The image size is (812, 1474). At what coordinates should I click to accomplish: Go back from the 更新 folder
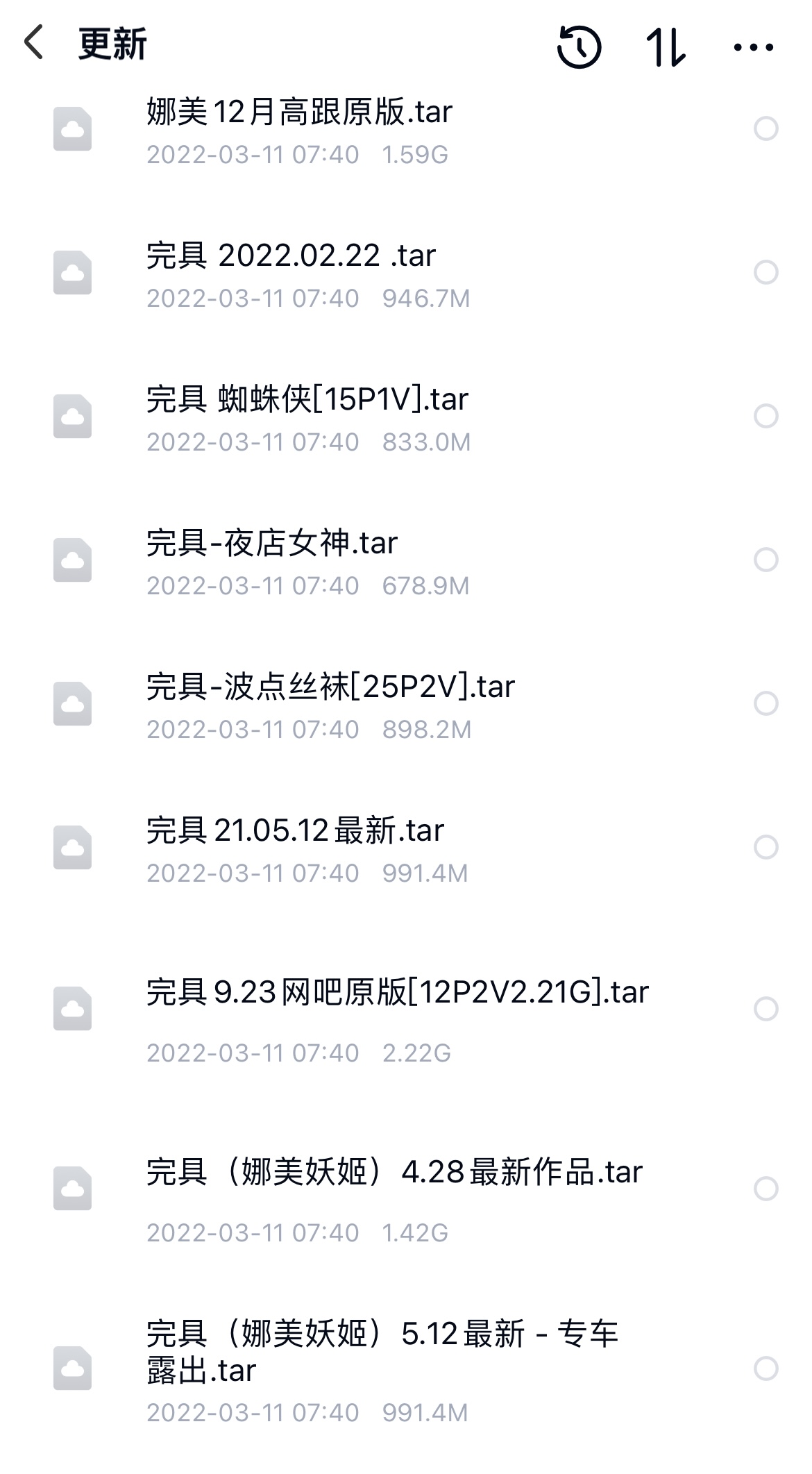[x=33, y=43]
